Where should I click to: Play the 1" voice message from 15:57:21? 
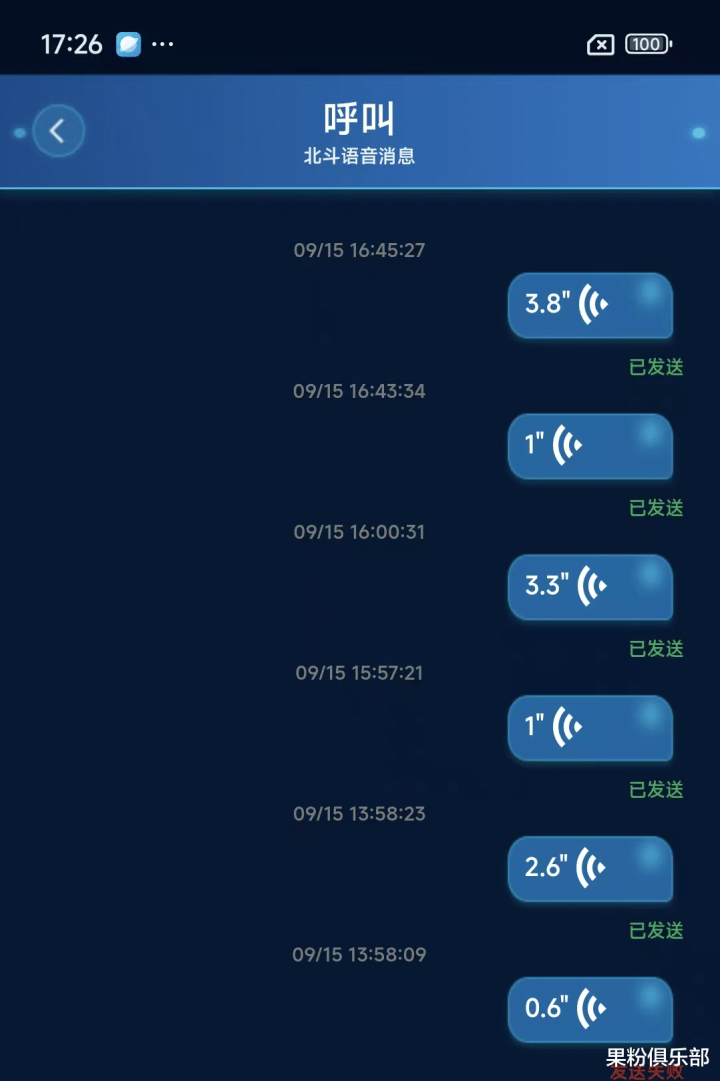coord(590,728)
